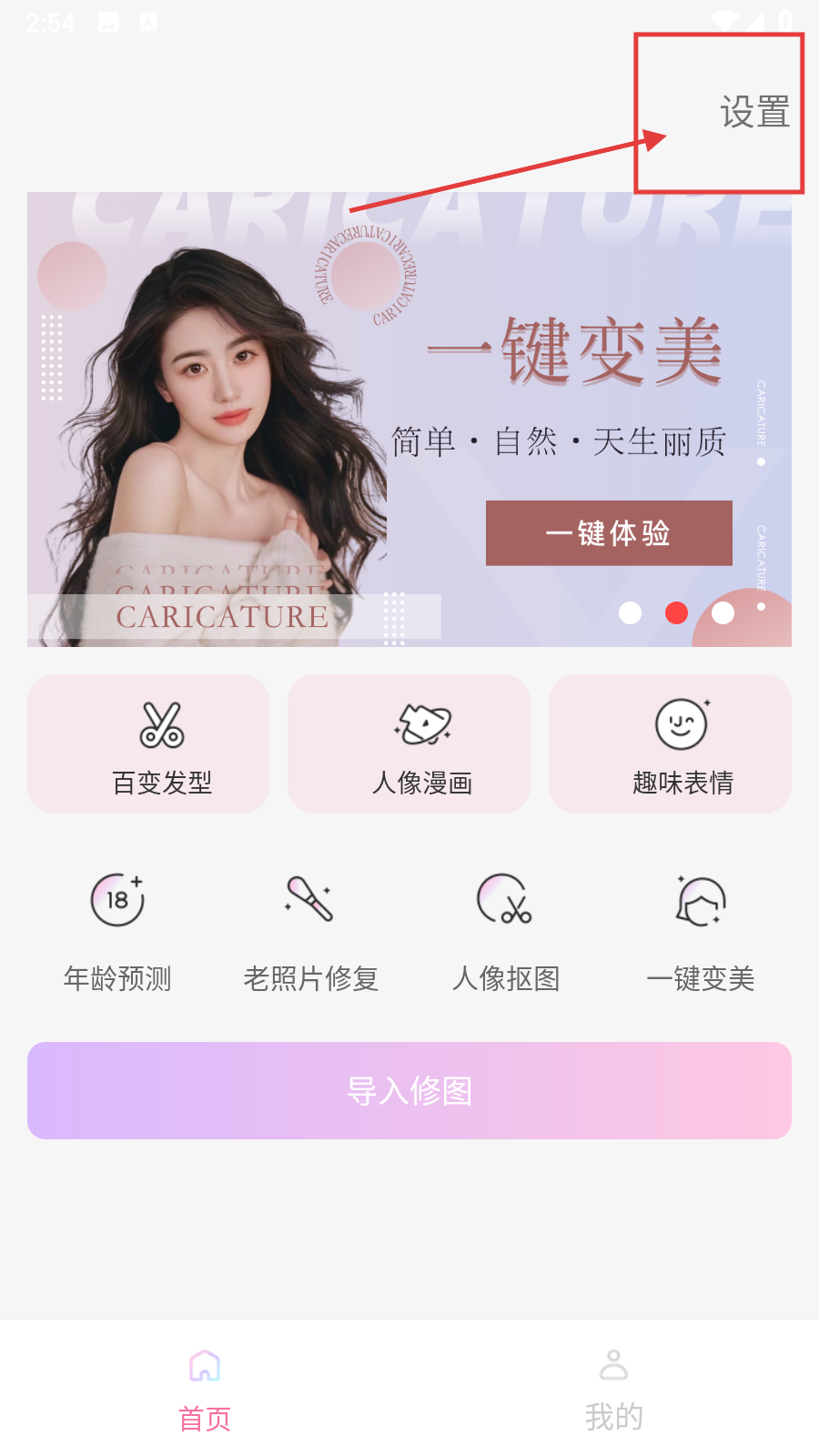Open the 人像漫画 portrait cartoon feature

coord(409,743)
